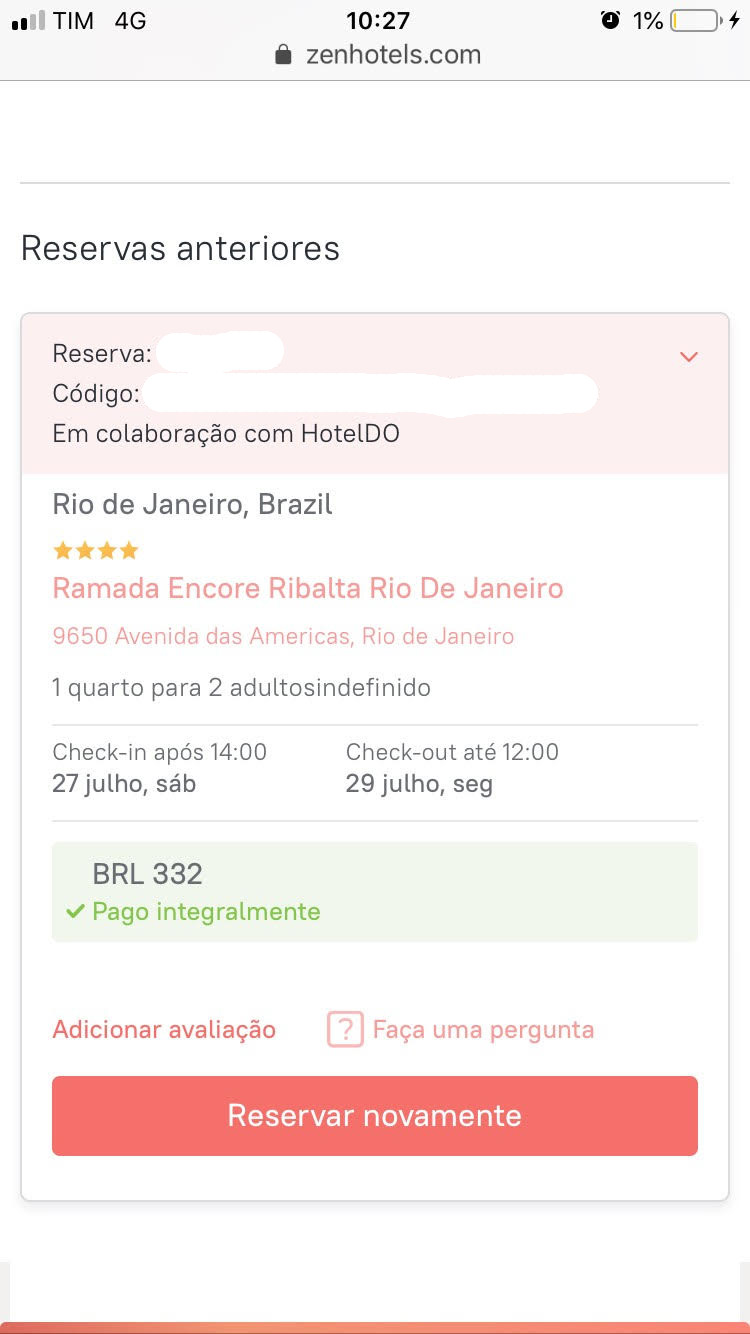Collapse the reservation card using the chevron
The image size is (750, 1334).
point(688,356)
